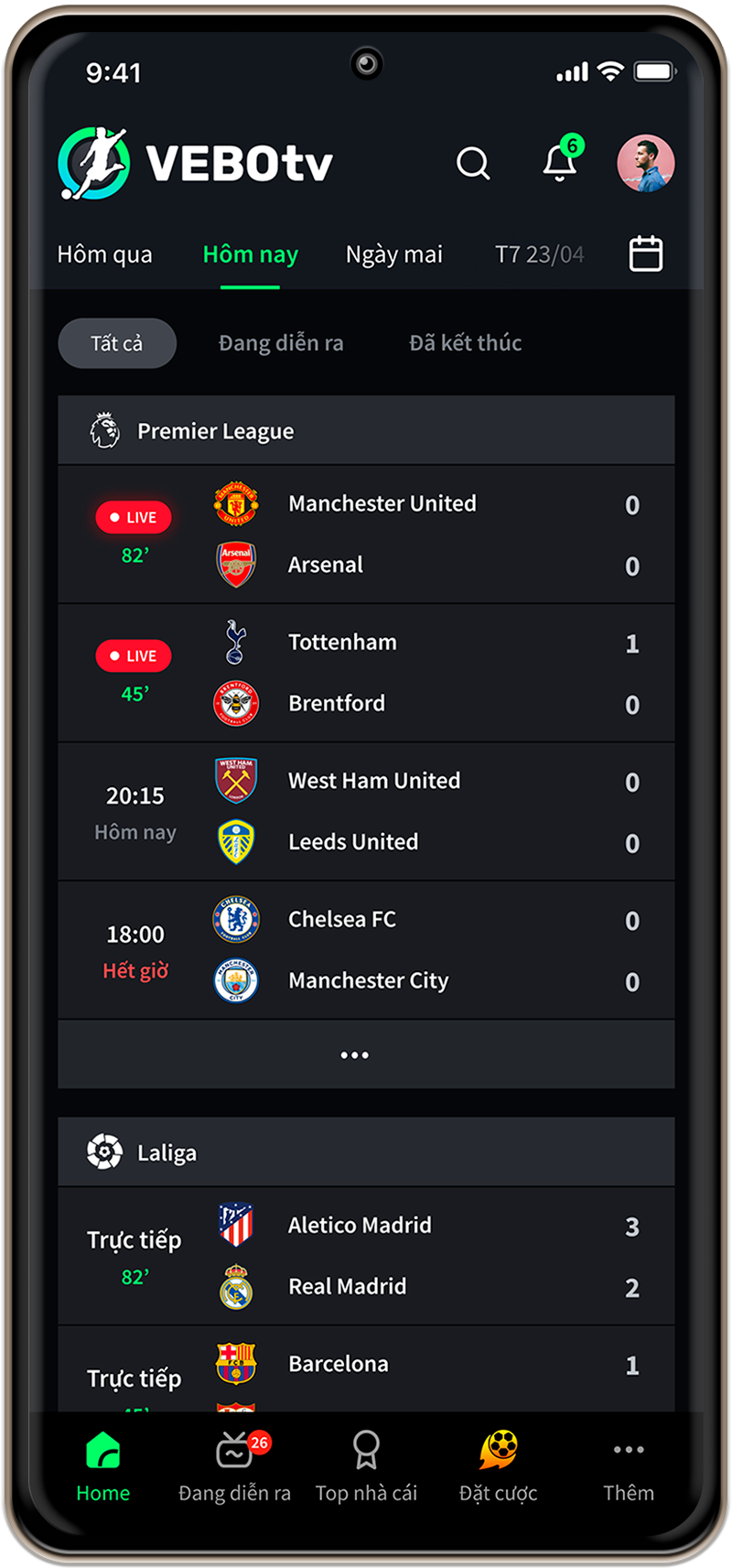This screenshot has width=732, height=1568.
Task: Open the search icon
Action: pos(473,164)
